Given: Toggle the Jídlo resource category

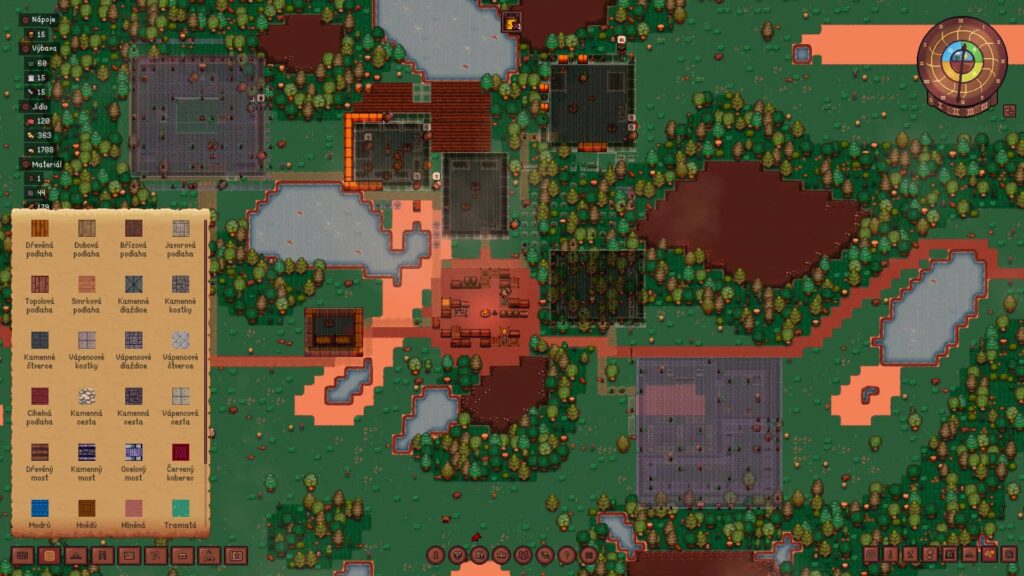Looking at the screenshot, I should pos(42,105).
